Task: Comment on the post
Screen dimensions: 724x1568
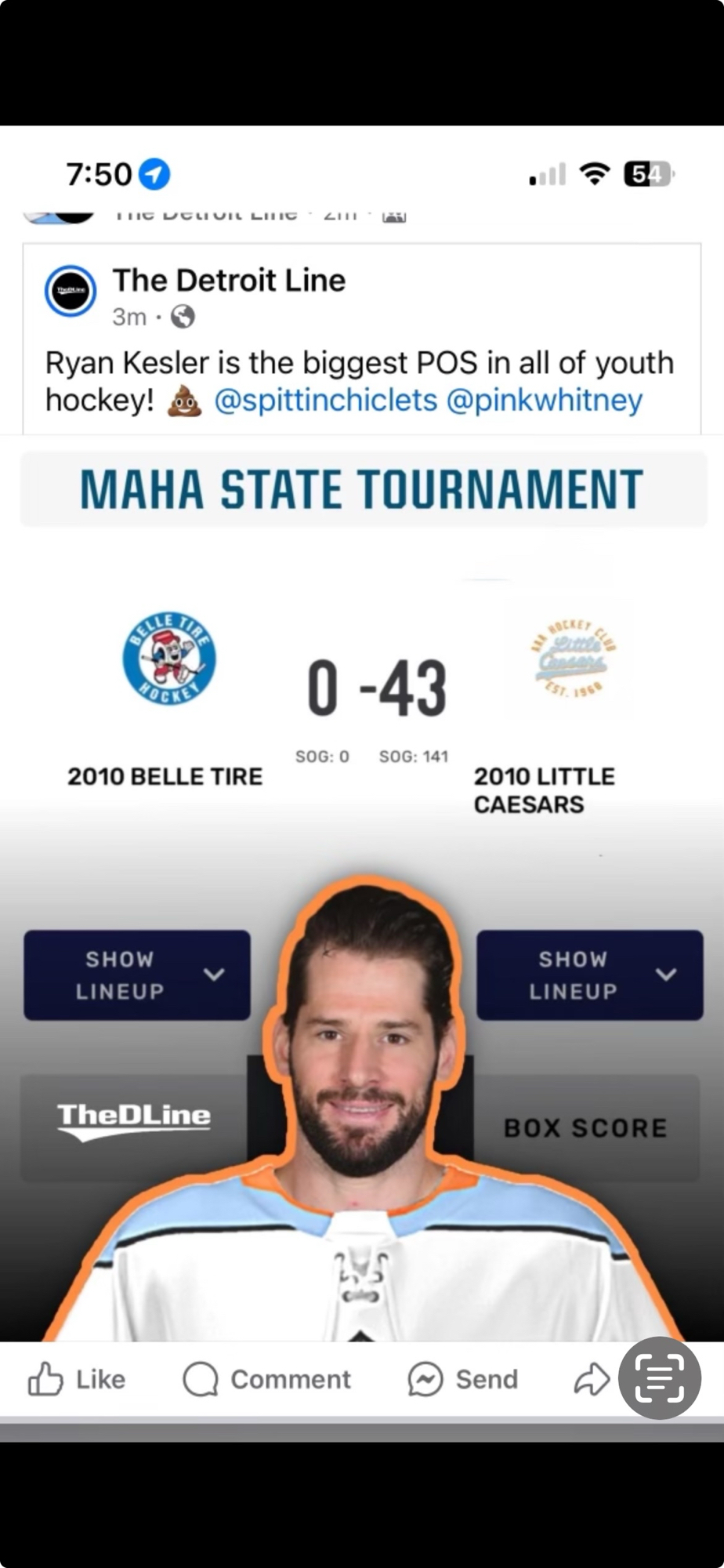Action: [267, 1379]
